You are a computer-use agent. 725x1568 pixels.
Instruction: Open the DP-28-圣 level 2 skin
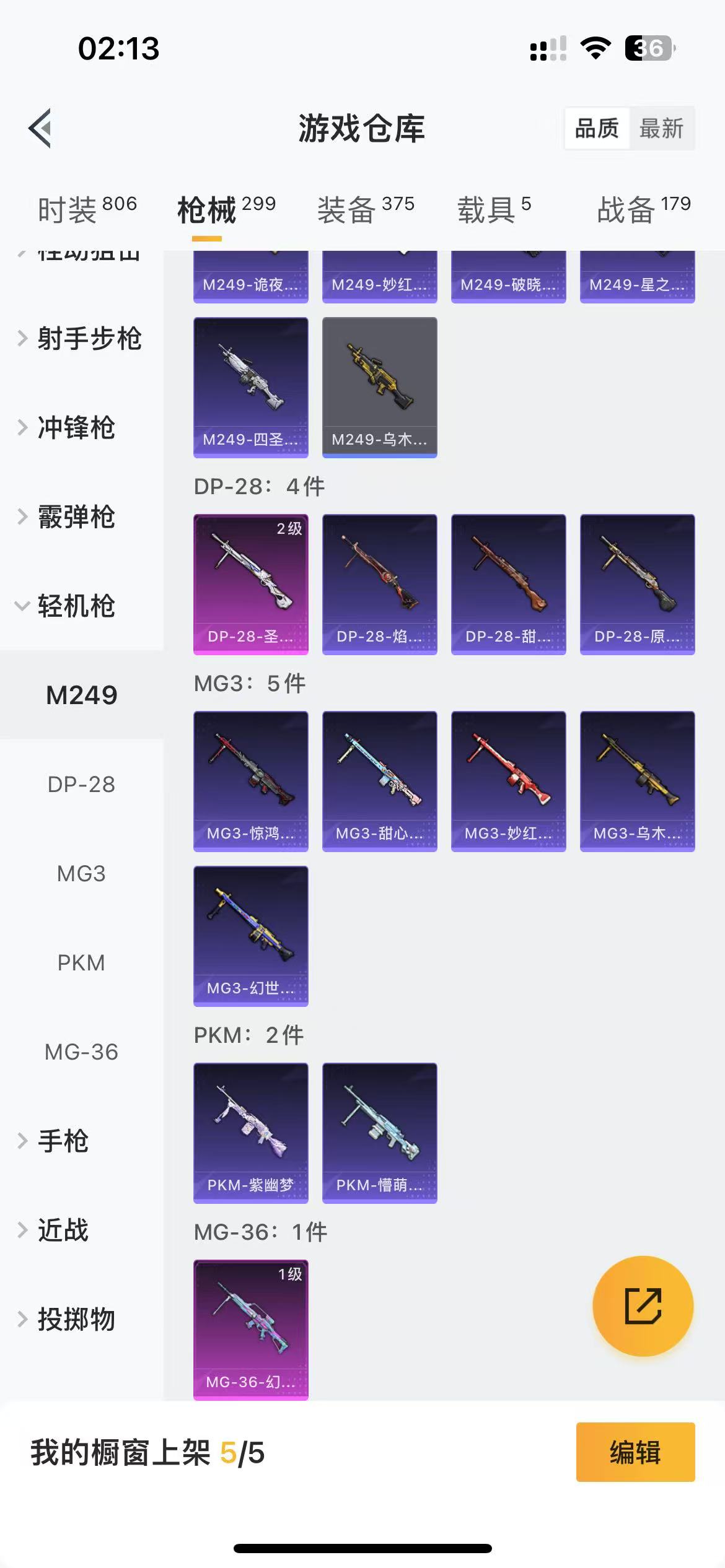click(x=250, y=584)
